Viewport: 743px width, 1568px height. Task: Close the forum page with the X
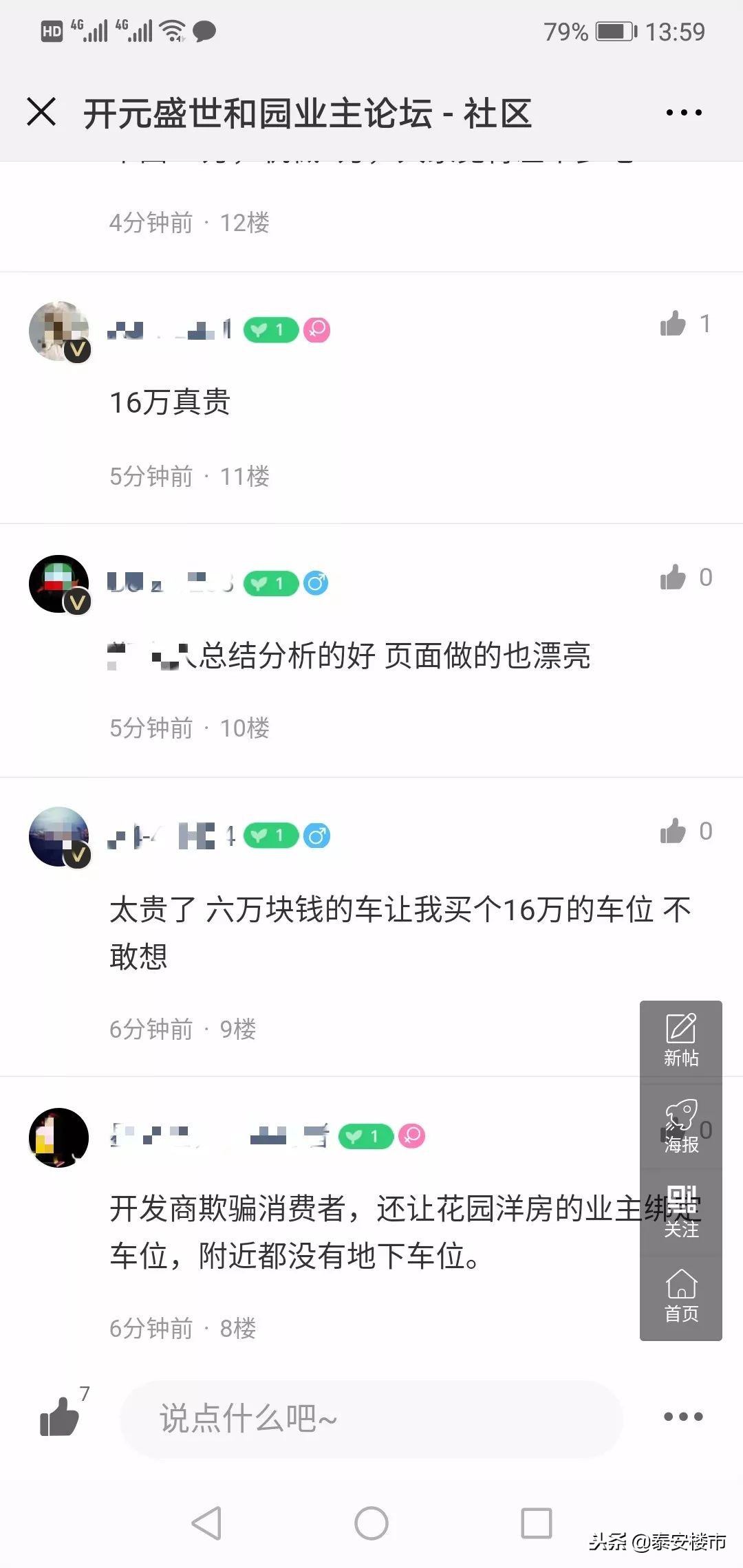point(43,112)
